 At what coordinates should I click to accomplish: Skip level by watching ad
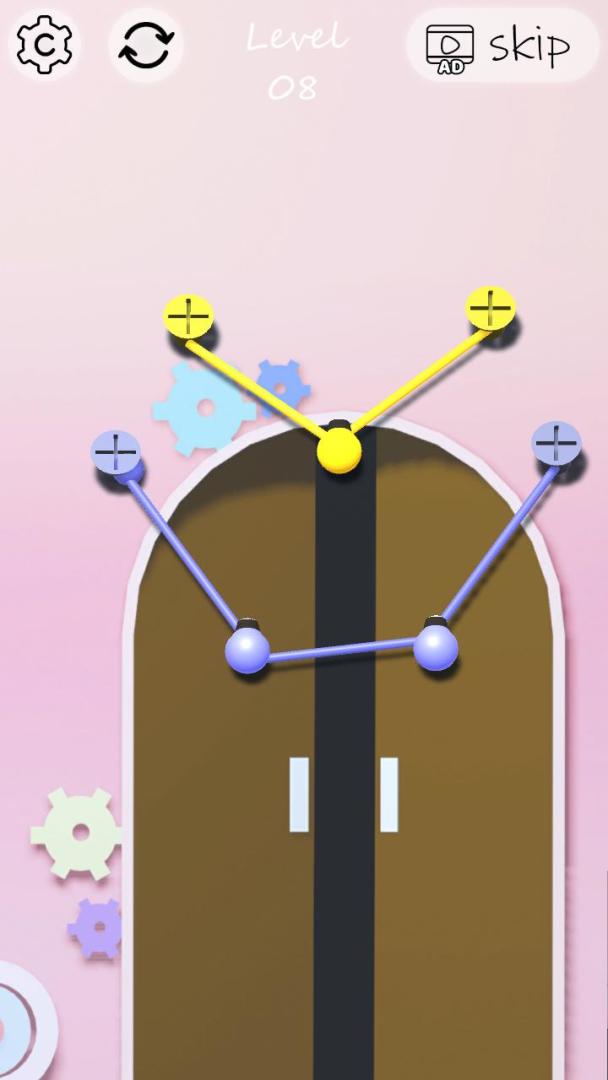click(x=501, y=46)
